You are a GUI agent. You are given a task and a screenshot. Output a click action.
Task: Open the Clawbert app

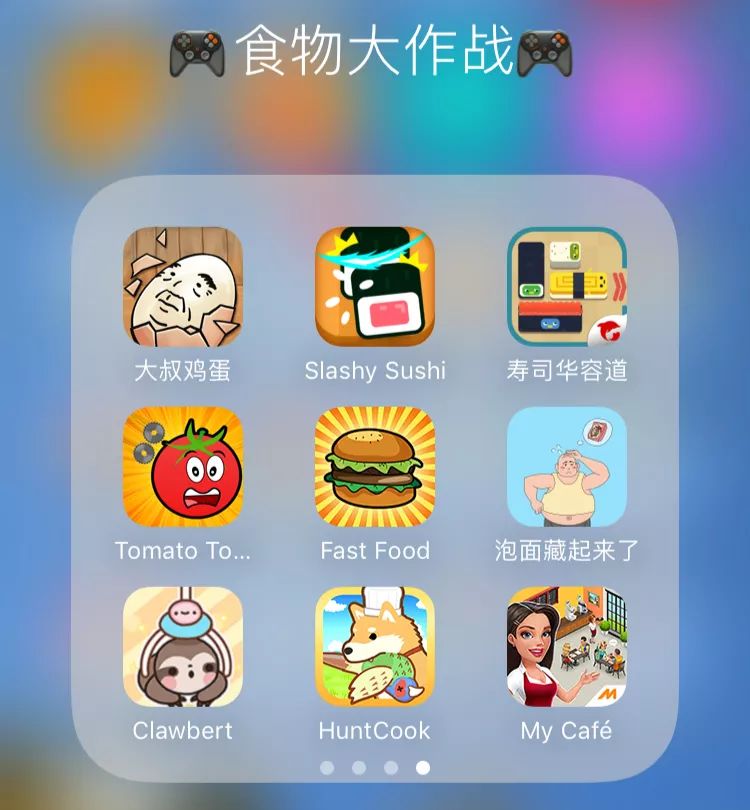(183, 647)
